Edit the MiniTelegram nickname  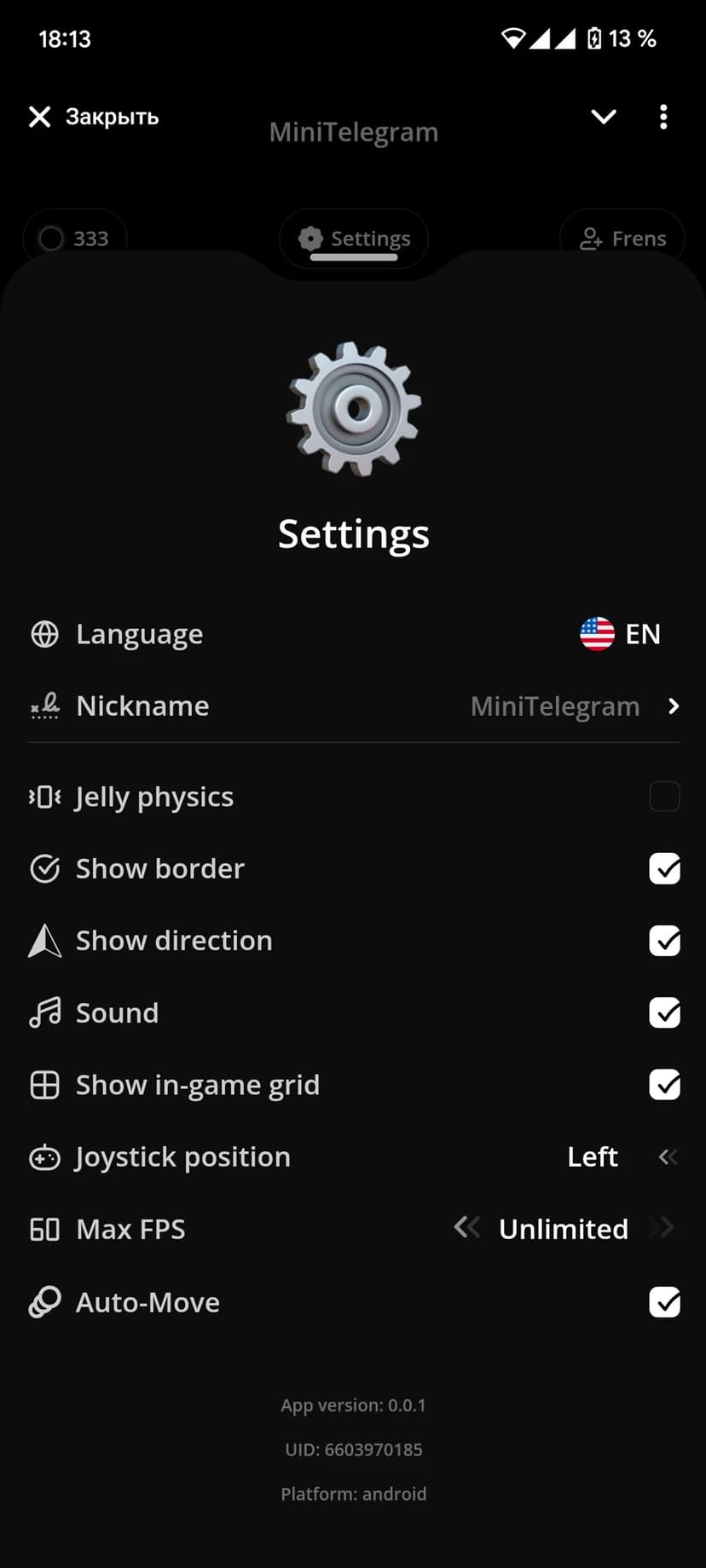pyautogui.click(x=573, y=706)
